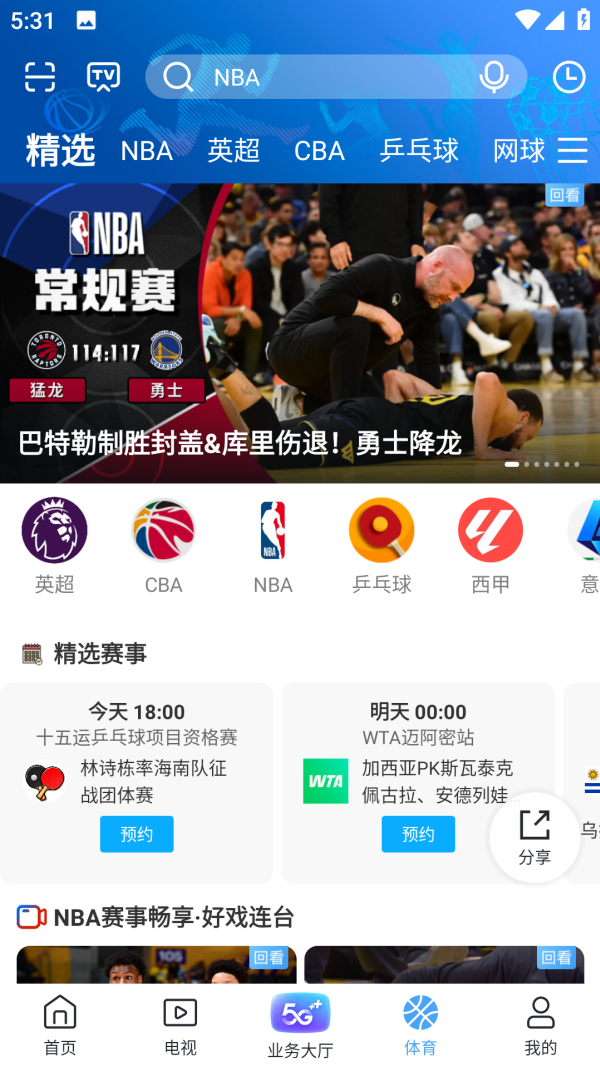The width and height of the screenshot is (600, 1067).
Task: Tap the floating 分享 button
Action: tap(534, 838)
